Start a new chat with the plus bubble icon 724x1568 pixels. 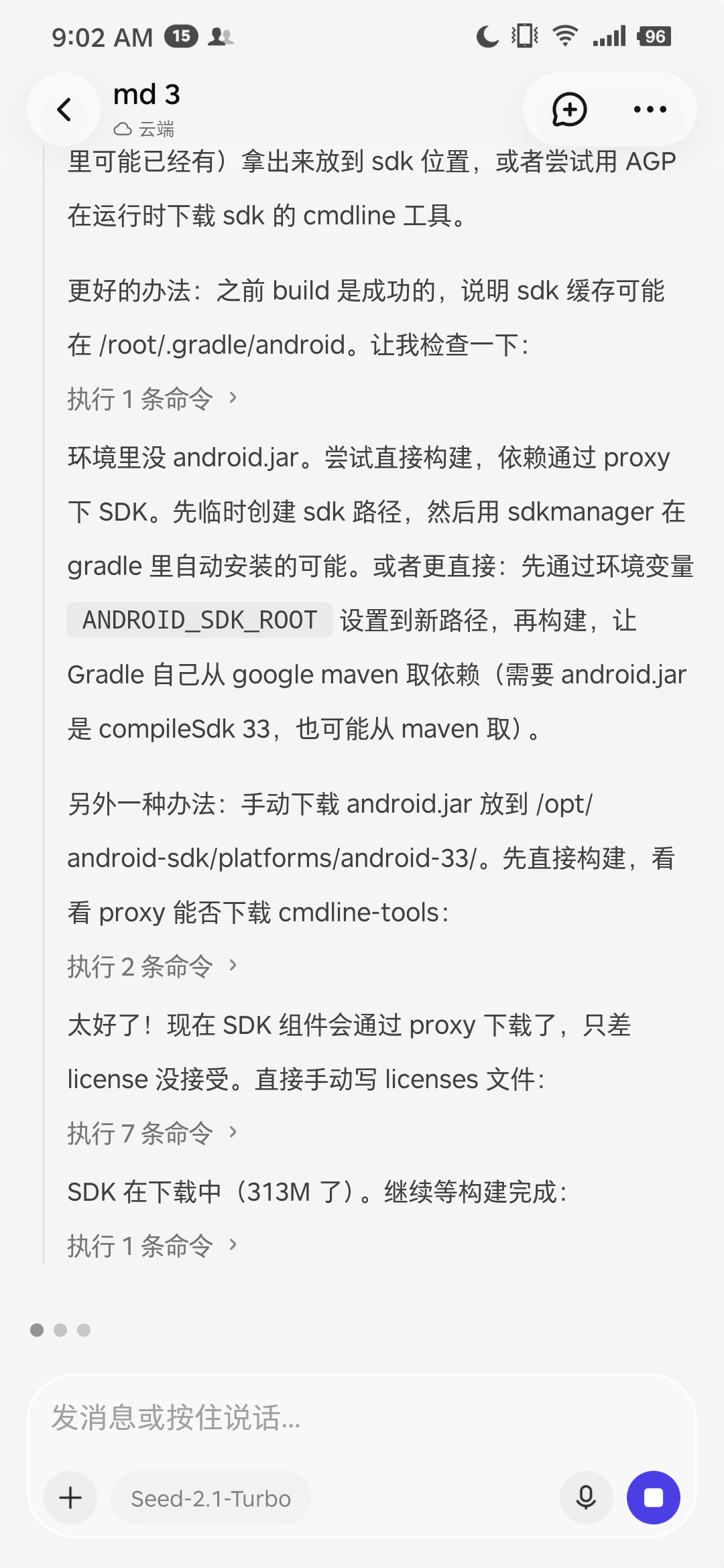[569, 109]
